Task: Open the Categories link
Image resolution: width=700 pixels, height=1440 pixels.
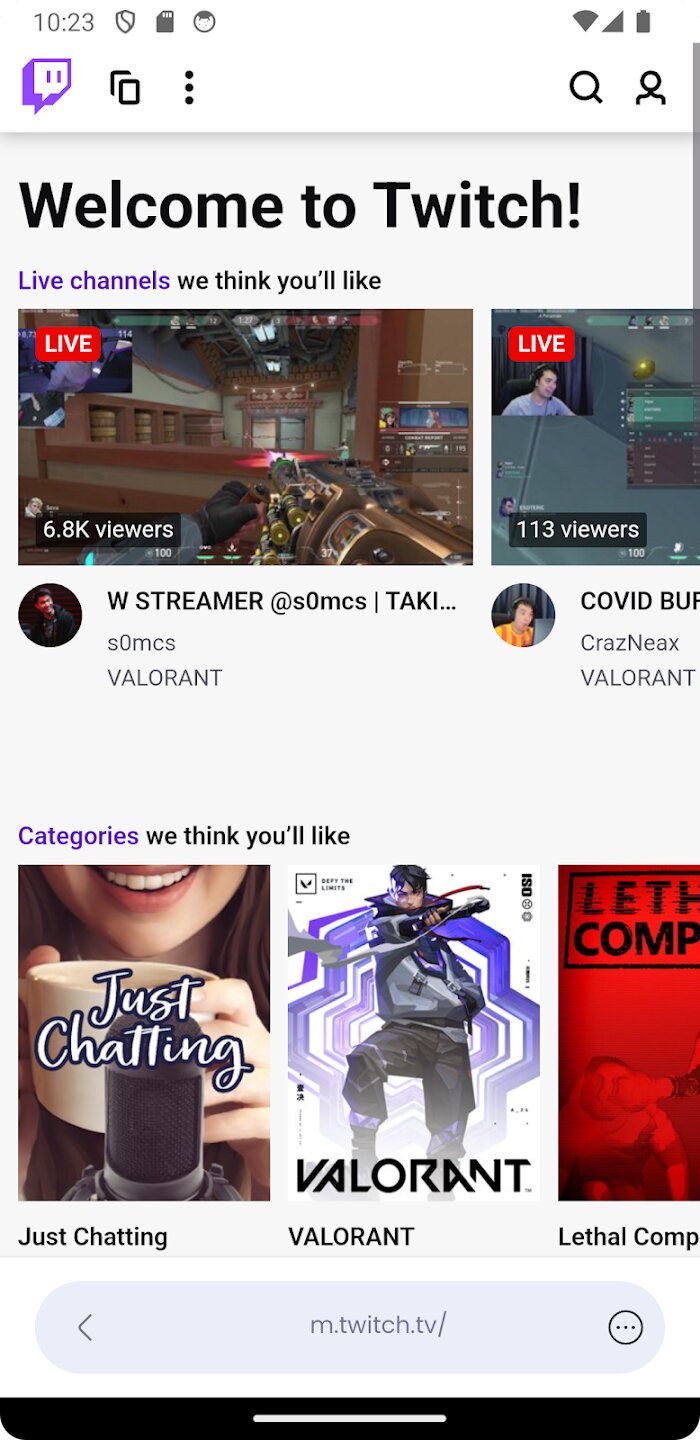Action: (78, 836)
